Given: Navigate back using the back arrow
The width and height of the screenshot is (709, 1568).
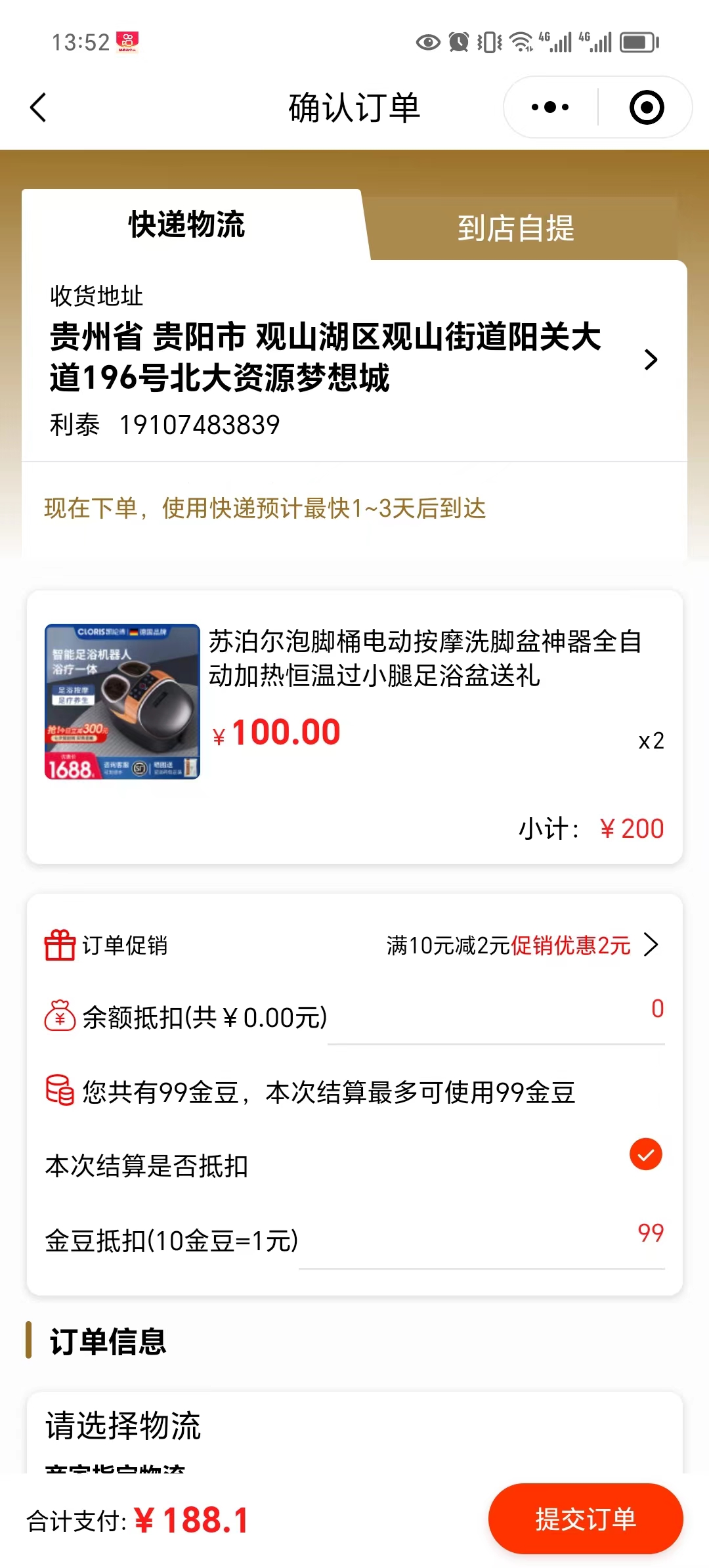Looking at the screenshot, I should pos(37,107).
